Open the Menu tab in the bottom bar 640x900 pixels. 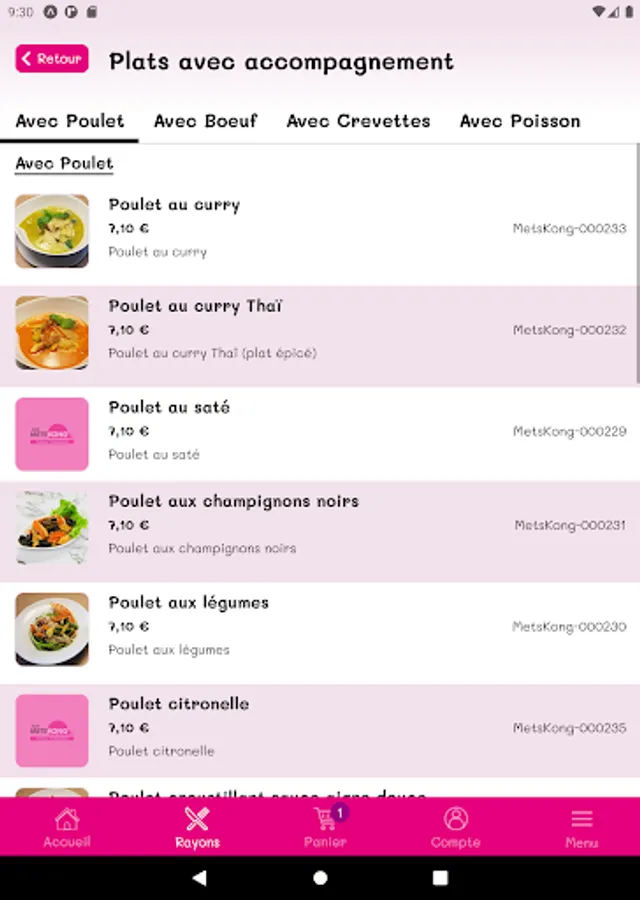(x=581, y=828)
